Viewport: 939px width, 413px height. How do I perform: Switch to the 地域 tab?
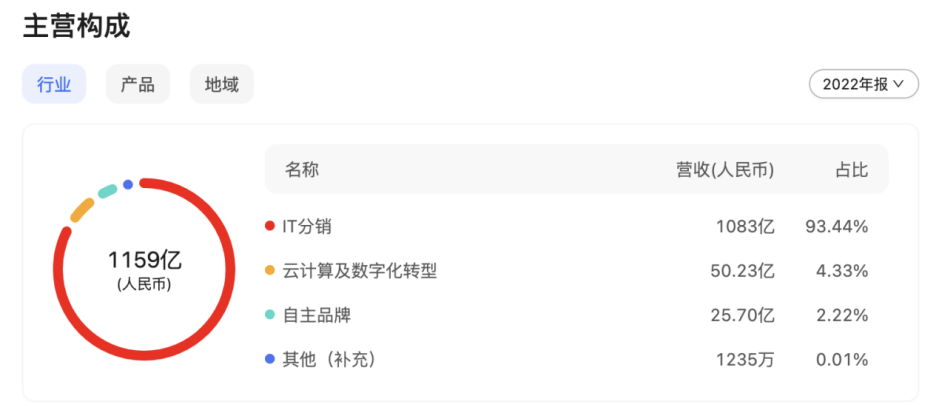tap(221, 84)
